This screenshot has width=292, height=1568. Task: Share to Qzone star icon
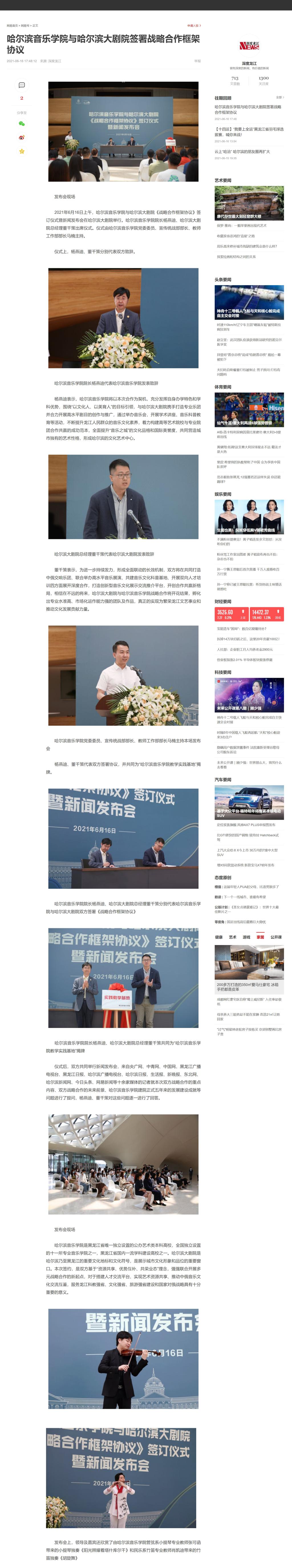click(x=22, y=151)
